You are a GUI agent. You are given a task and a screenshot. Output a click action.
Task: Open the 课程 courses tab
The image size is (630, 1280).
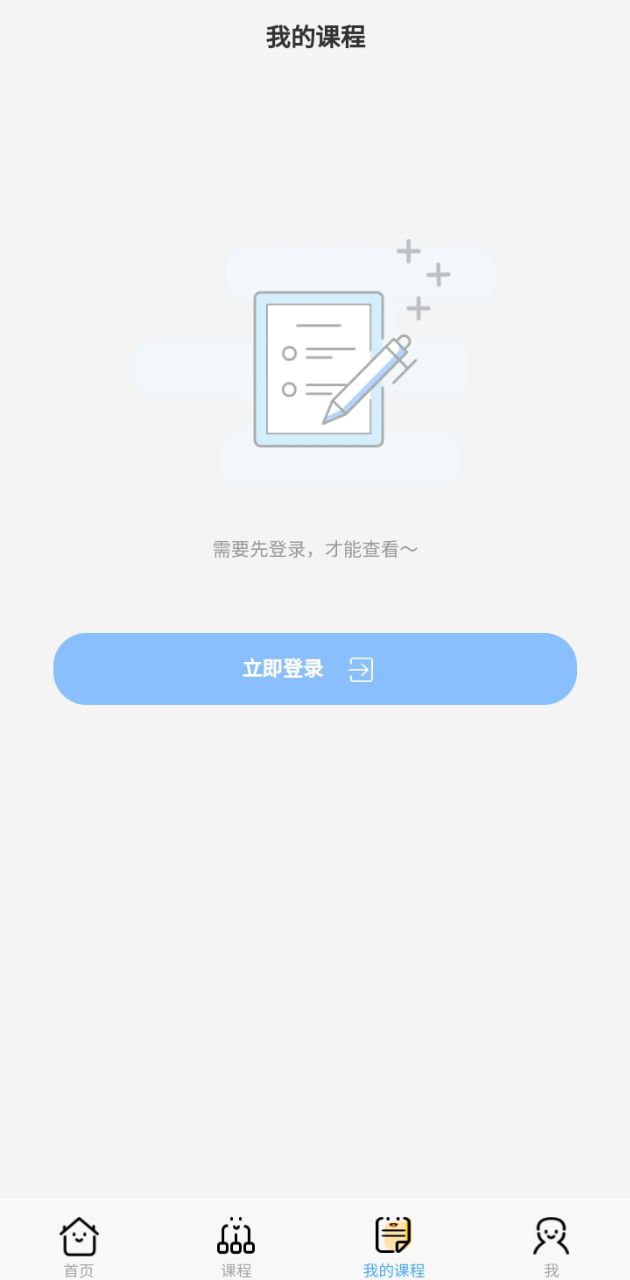tap(236, 1245)
